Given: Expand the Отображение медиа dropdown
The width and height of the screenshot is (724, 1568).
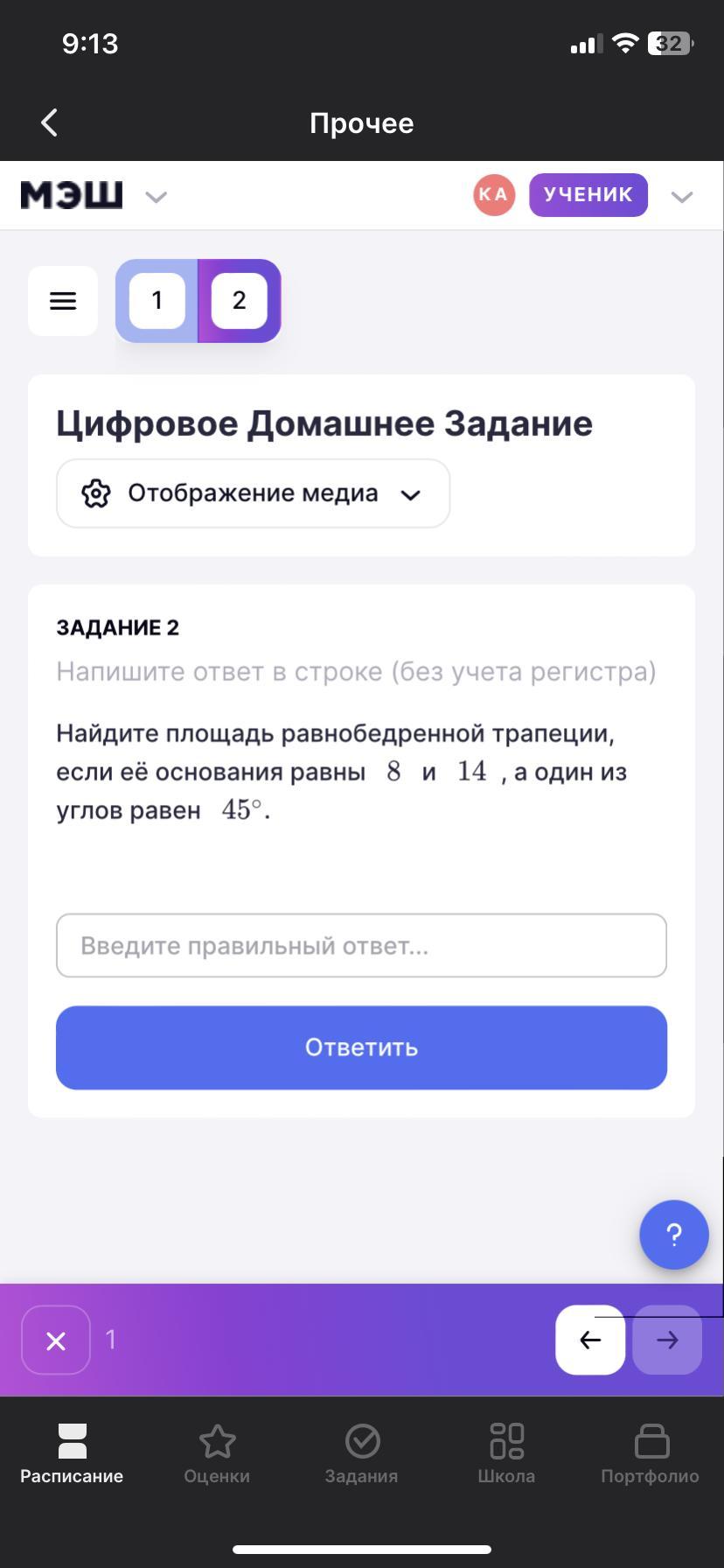Looking at the screenshot, I should click(253, 493).
